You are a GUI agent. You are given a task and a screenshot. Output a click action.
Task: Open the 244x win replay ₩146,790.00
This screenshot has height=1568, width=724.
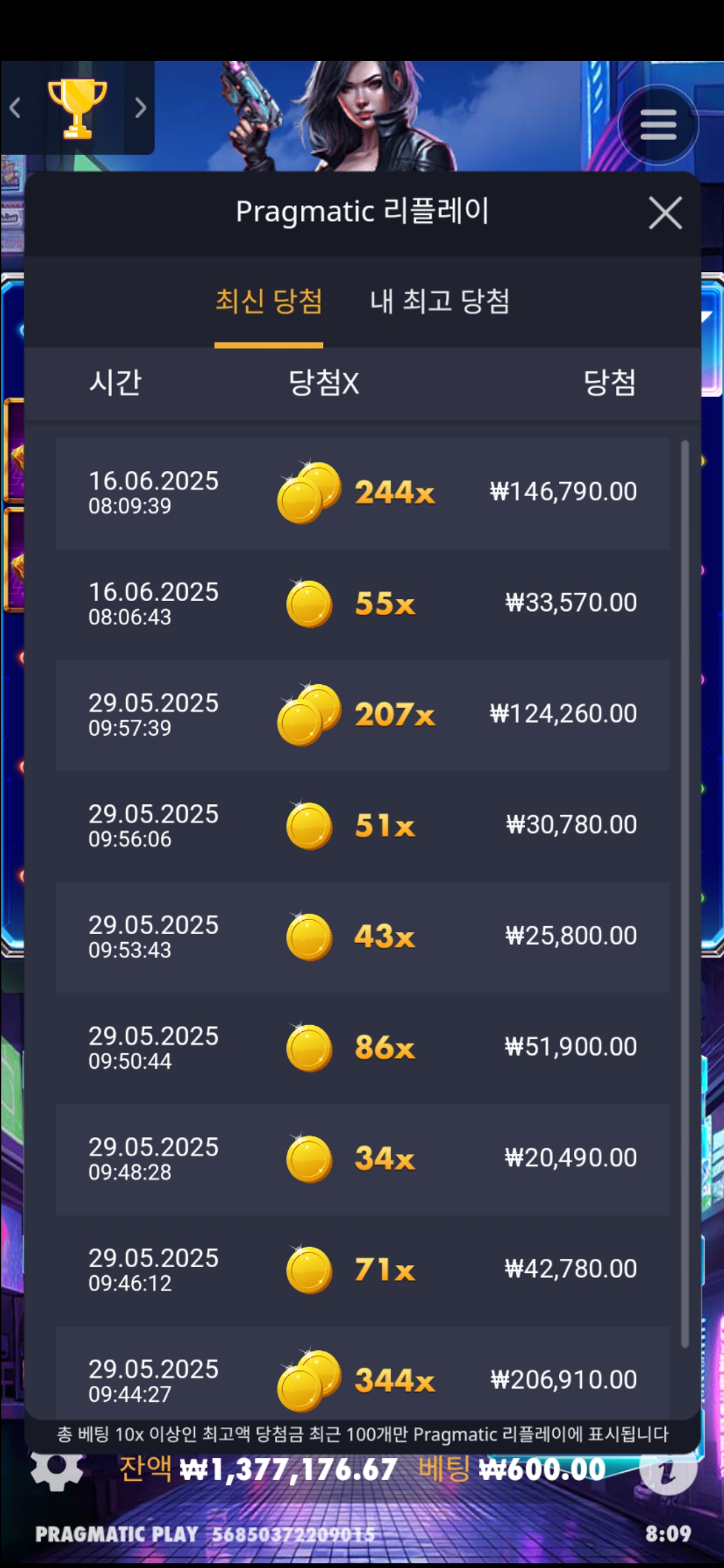[x=362, y=493]
